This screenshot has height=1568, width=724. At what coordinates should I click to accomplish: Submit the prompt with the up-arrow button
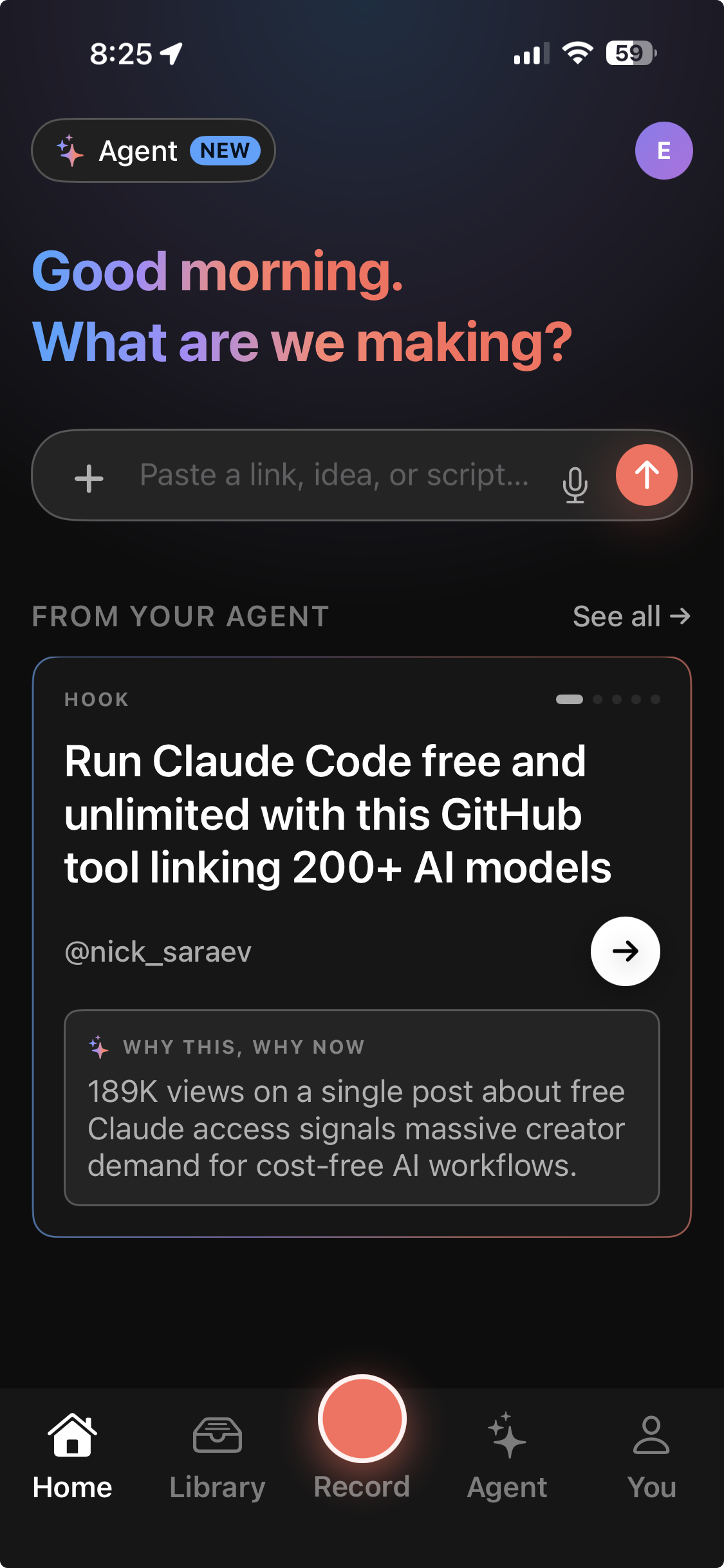(646, 475)
